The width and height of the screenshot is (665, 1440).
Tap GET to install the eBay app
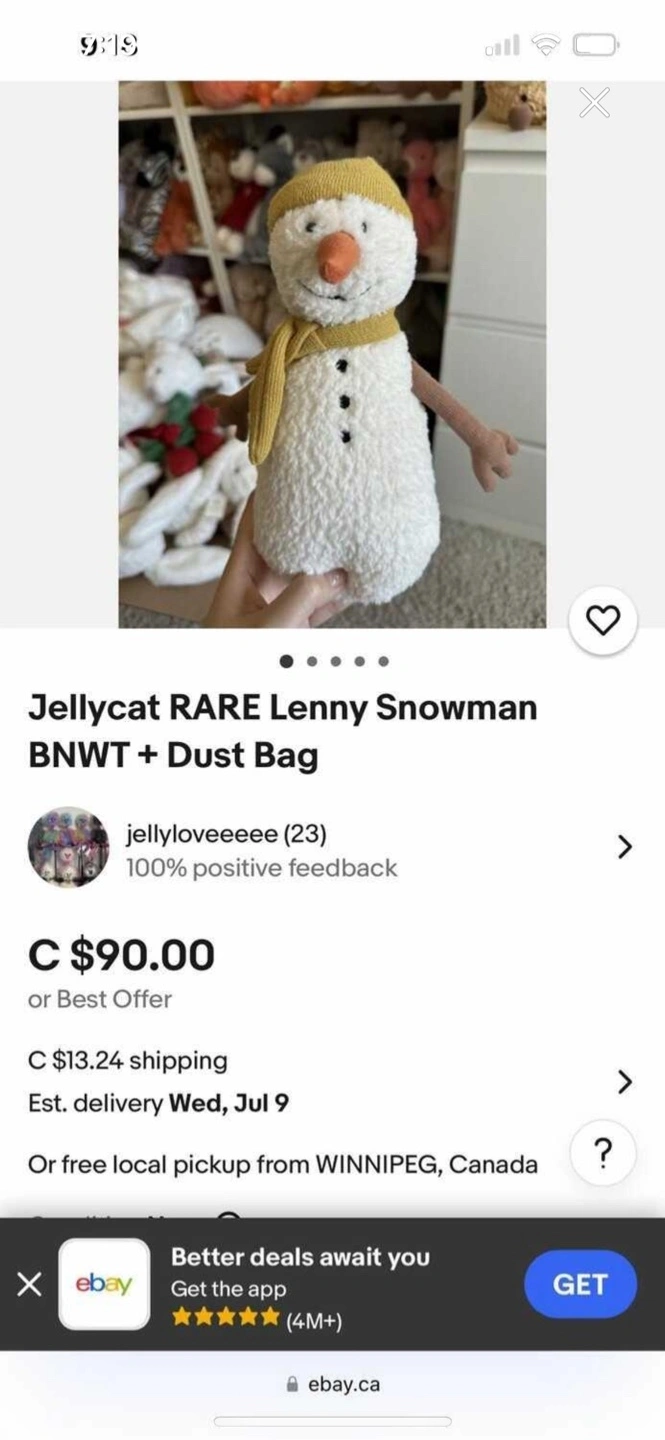click(x=580, y=1284)
